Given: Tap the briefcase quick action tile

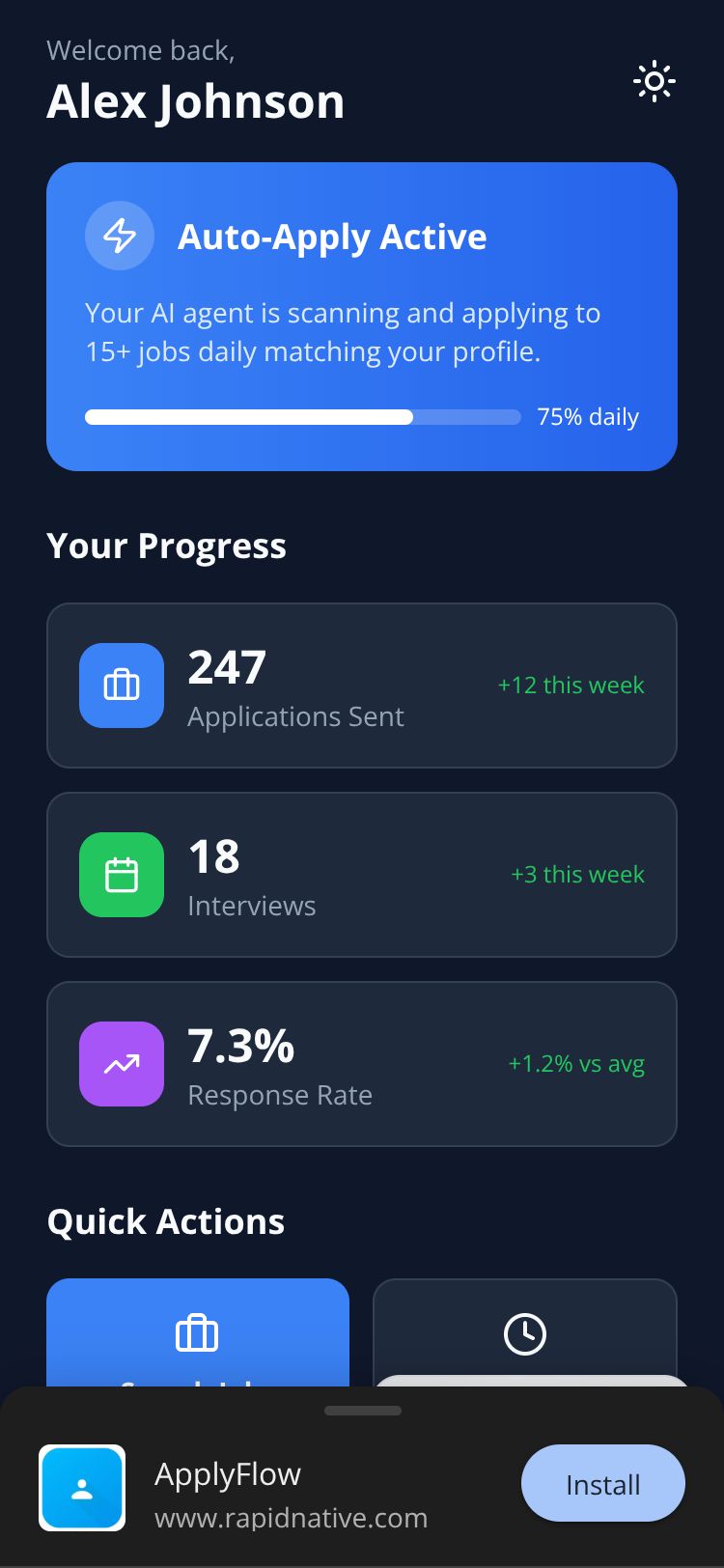Looking at the screenshot, I should [x=198, y=1332].
